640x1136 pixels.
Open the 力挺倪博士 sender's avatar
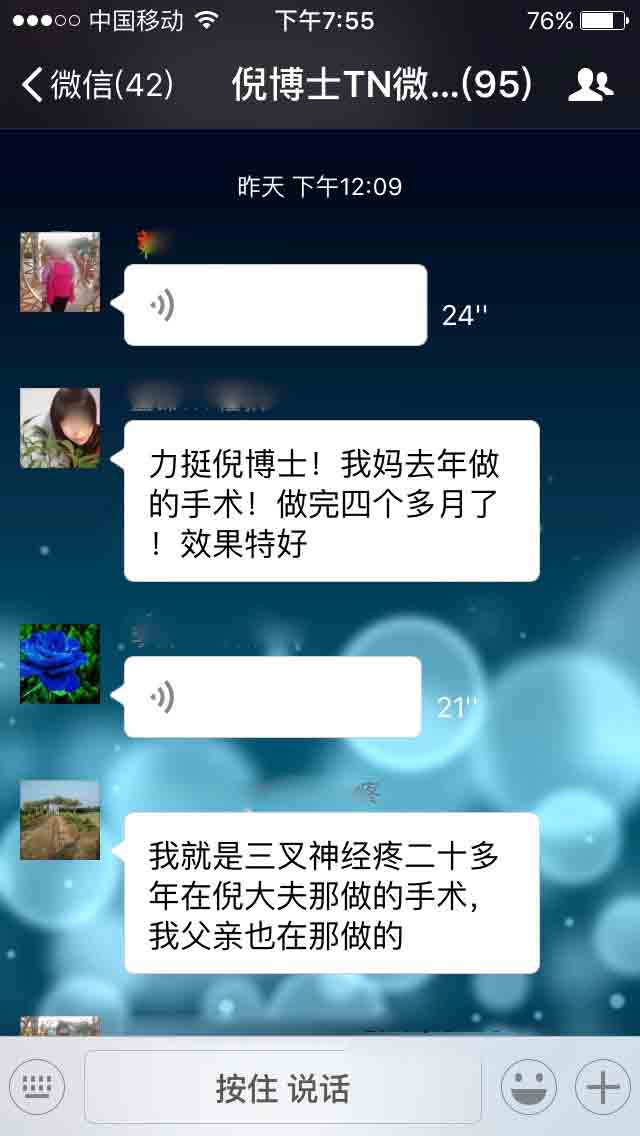click(60, 428)
